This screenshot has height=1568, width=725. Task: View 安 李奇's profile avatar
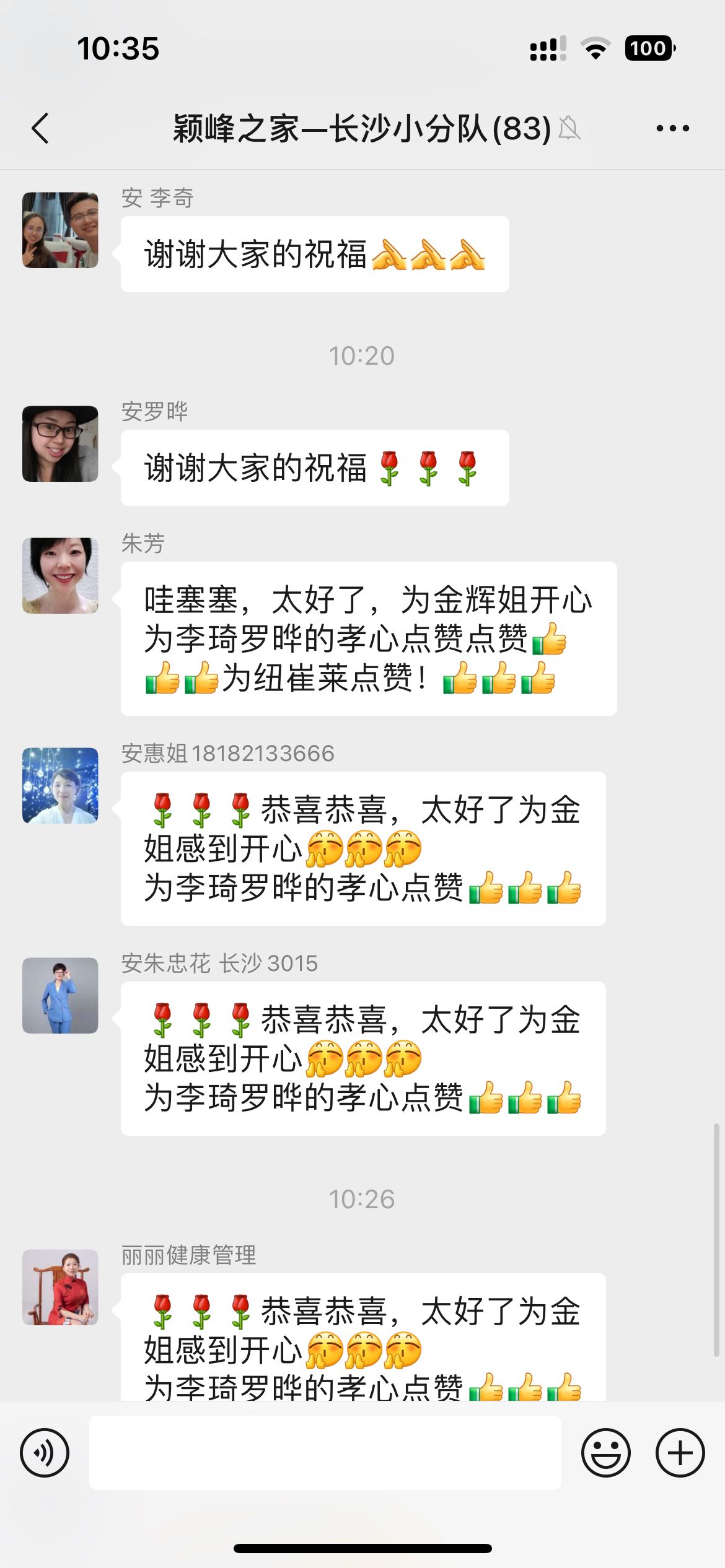pos(60,230)
